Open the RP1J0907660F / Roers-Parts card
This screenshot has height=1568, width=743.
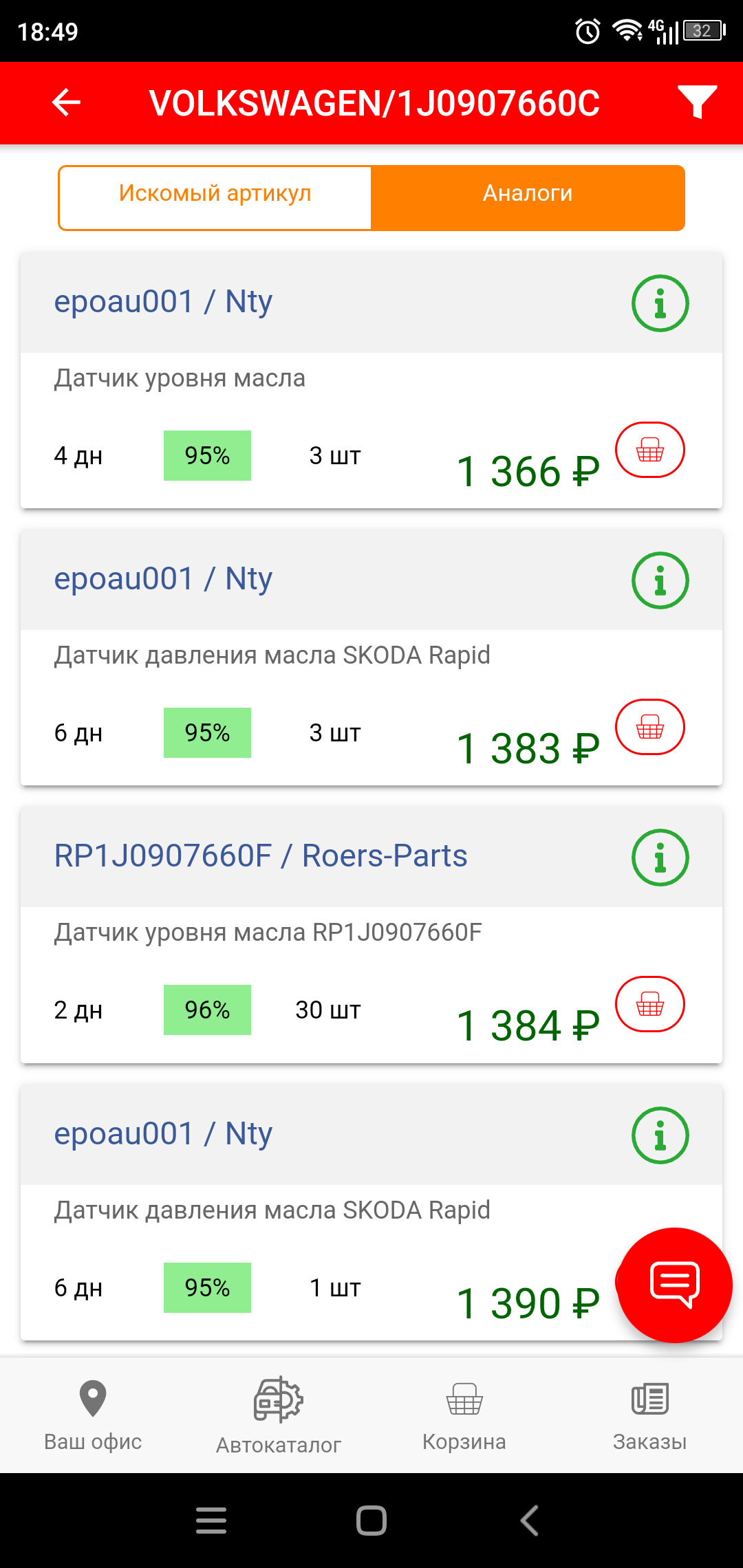click(x=261, y=856)
